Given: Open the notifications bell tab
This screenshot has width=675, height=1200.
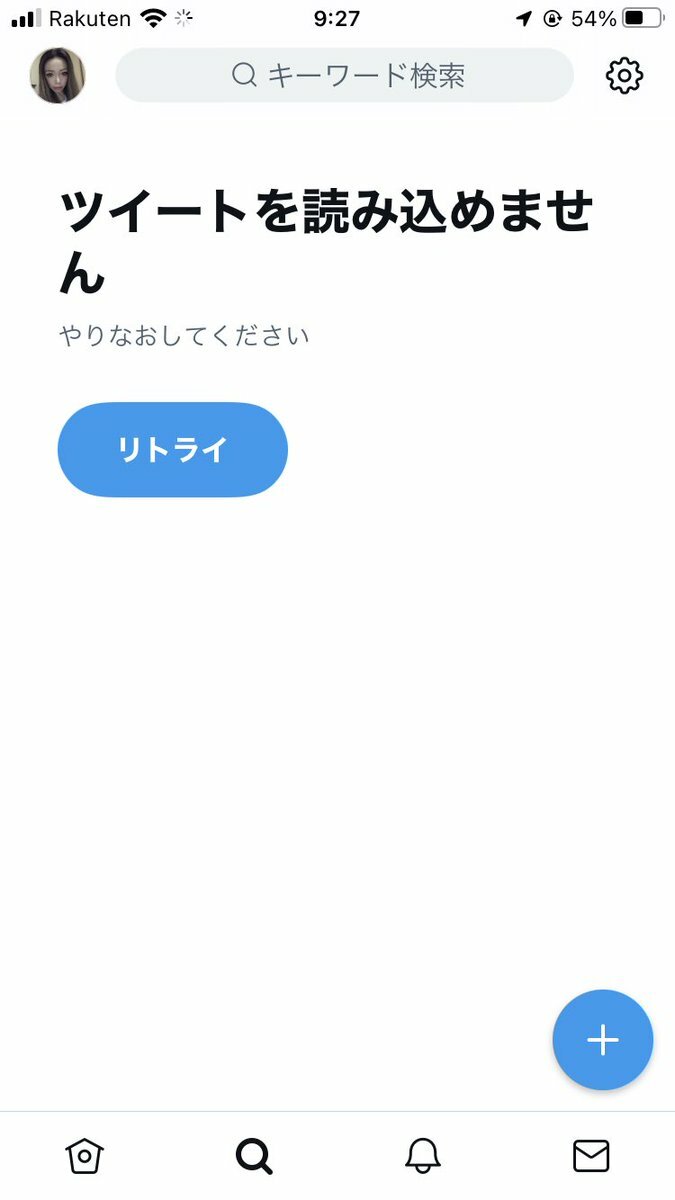Looking at the screenshot, I should [422, 1156].
